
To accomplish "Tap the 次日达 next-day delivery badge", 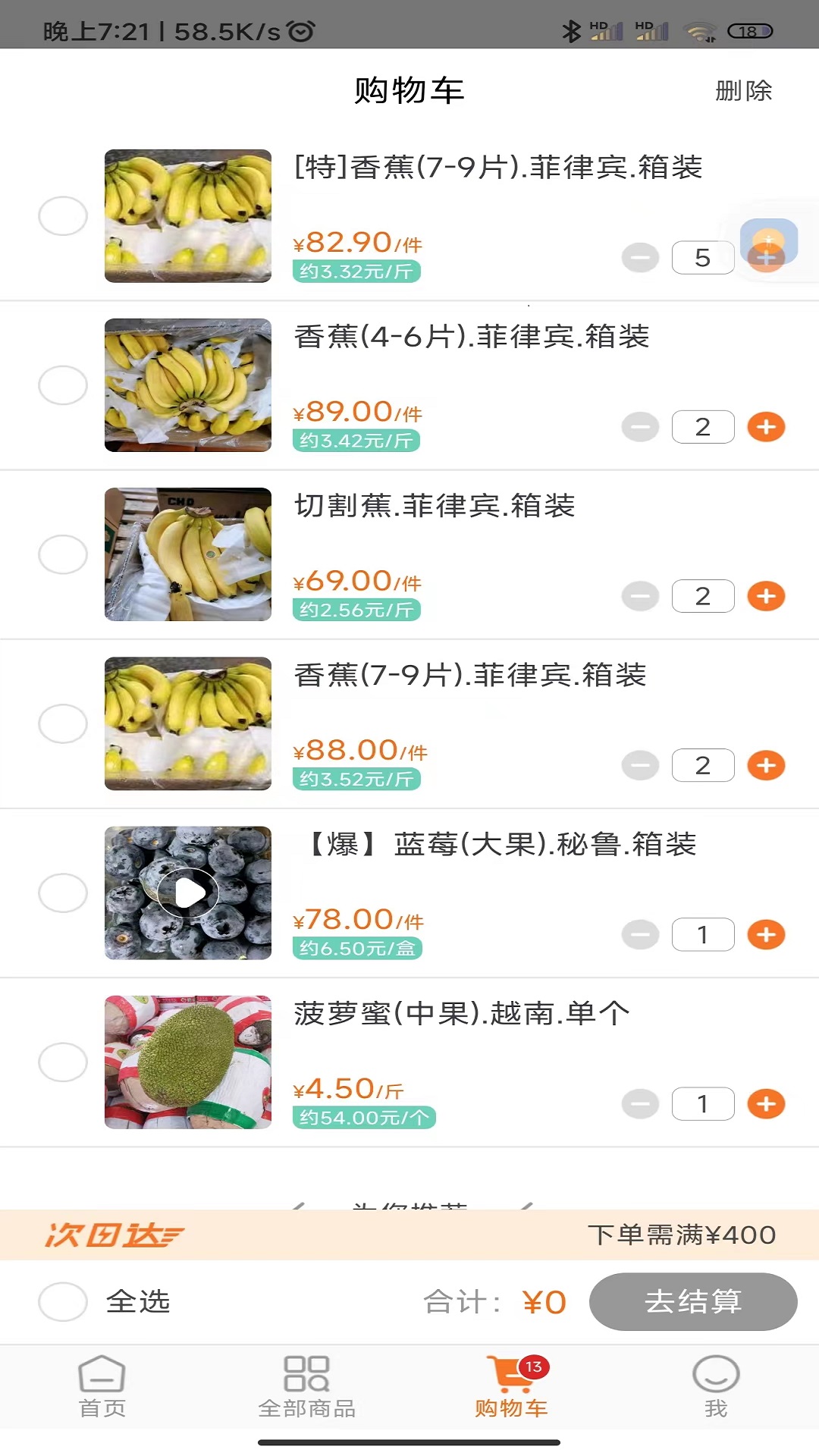I will 112,1233.
